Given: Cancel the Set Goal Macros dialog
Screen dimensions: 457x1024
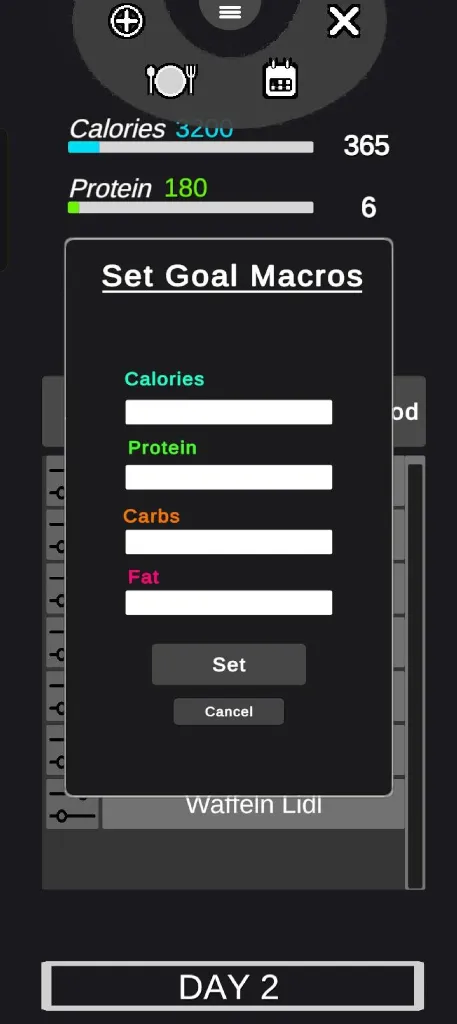Looking at the screenshot, I should pyautogui.click(x=228, y=711).
